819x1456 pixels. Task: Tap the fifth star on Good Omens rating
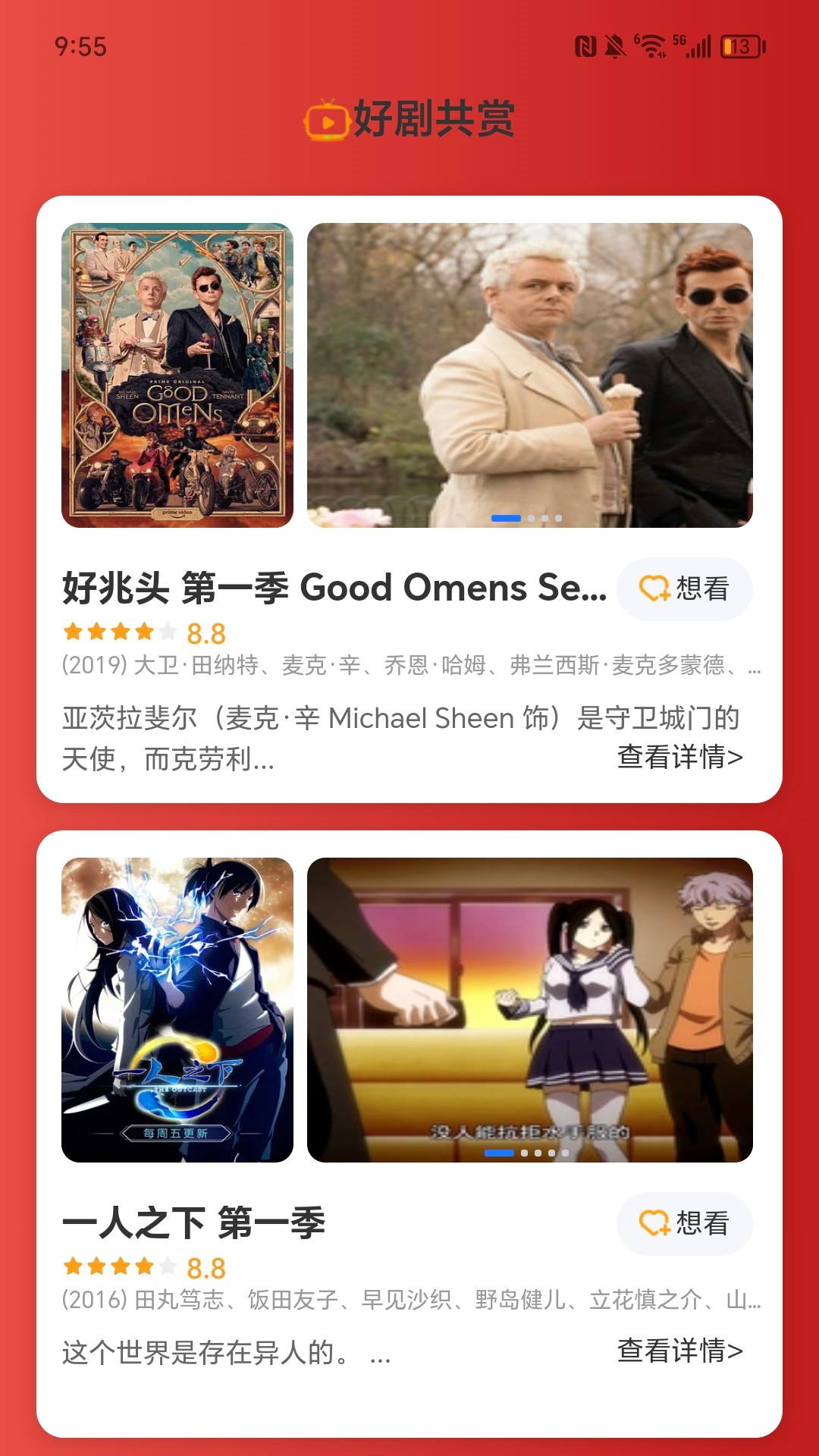(168, 632)
